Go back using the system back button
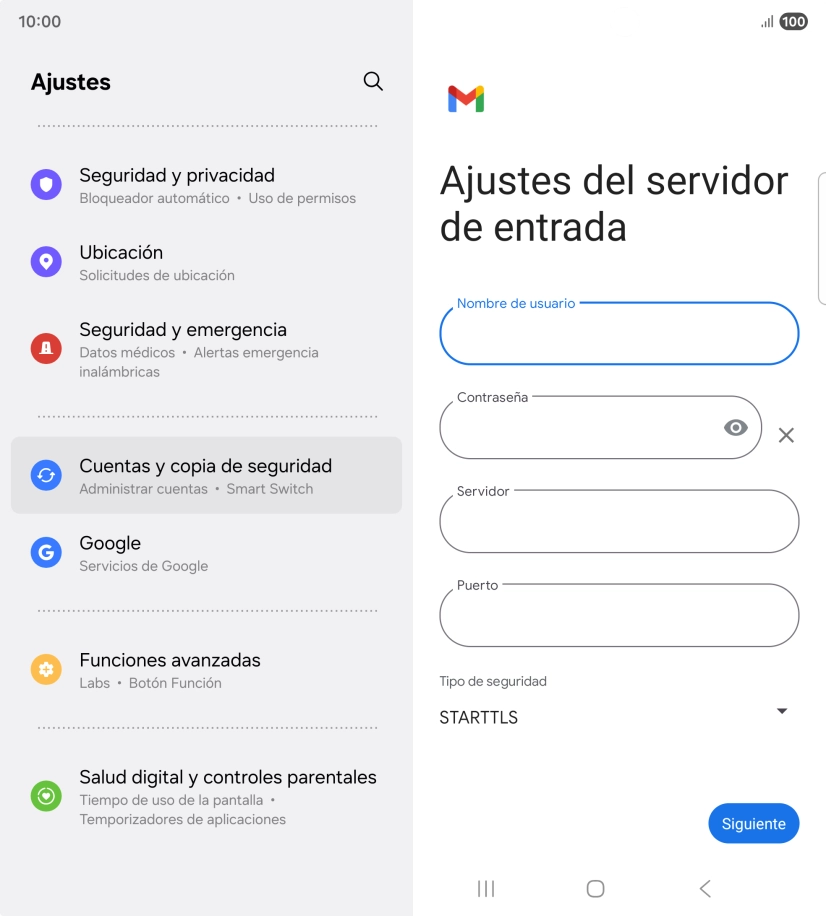This screenshot has height=916, width=826. [705, 888]
